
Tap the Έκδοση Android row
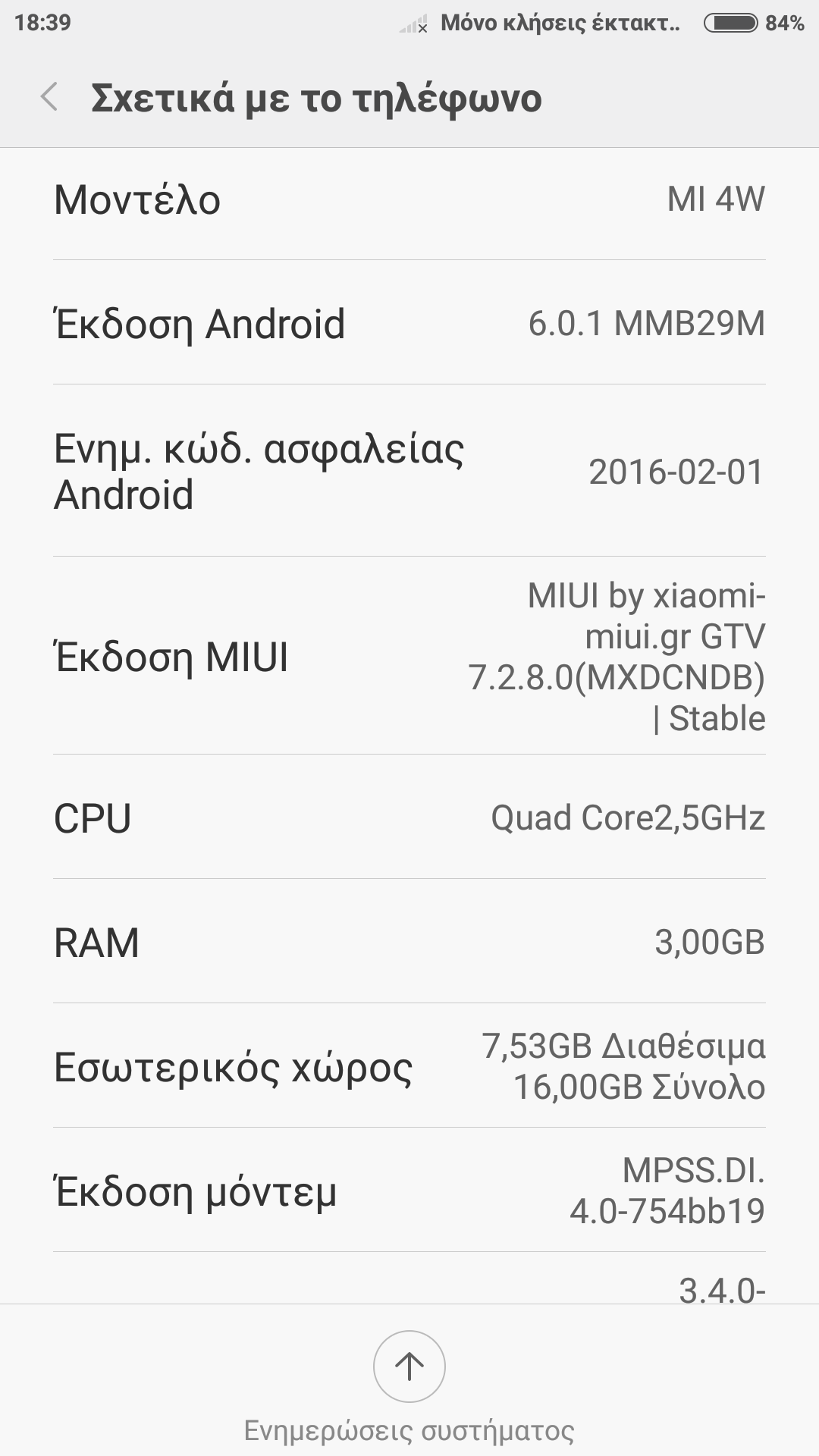tap(409, 323)
